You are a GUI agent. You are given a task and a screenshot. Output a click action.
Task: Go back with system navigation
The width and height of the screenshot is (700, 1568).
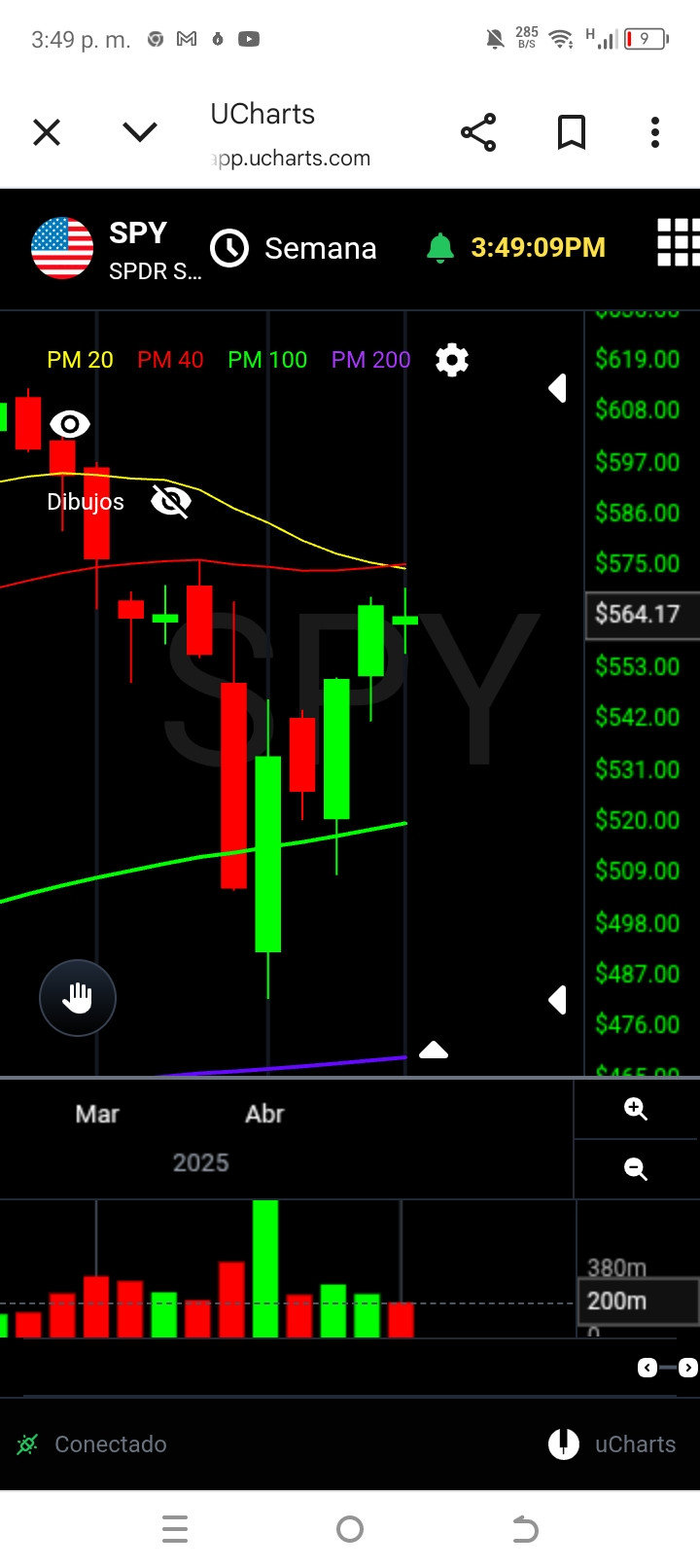525,1529
